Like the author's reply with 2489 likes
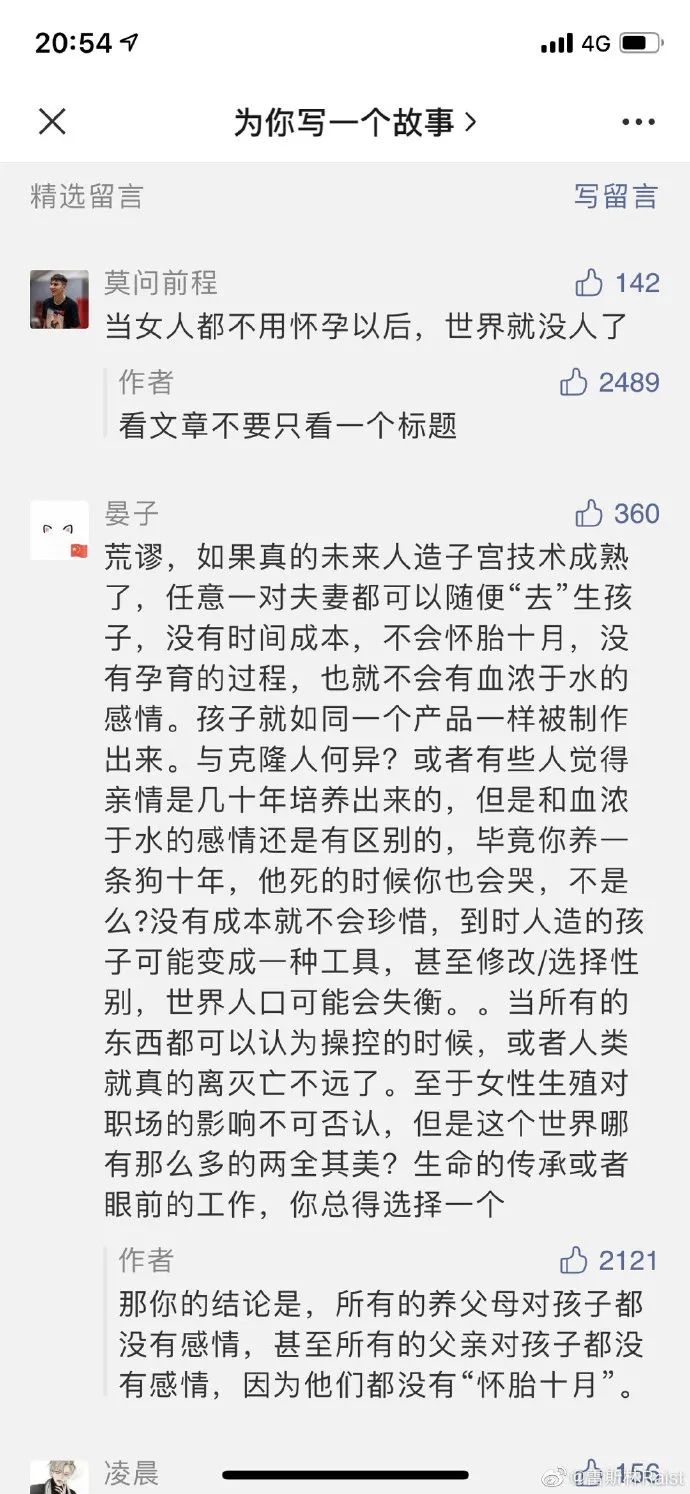 [574, 382]
